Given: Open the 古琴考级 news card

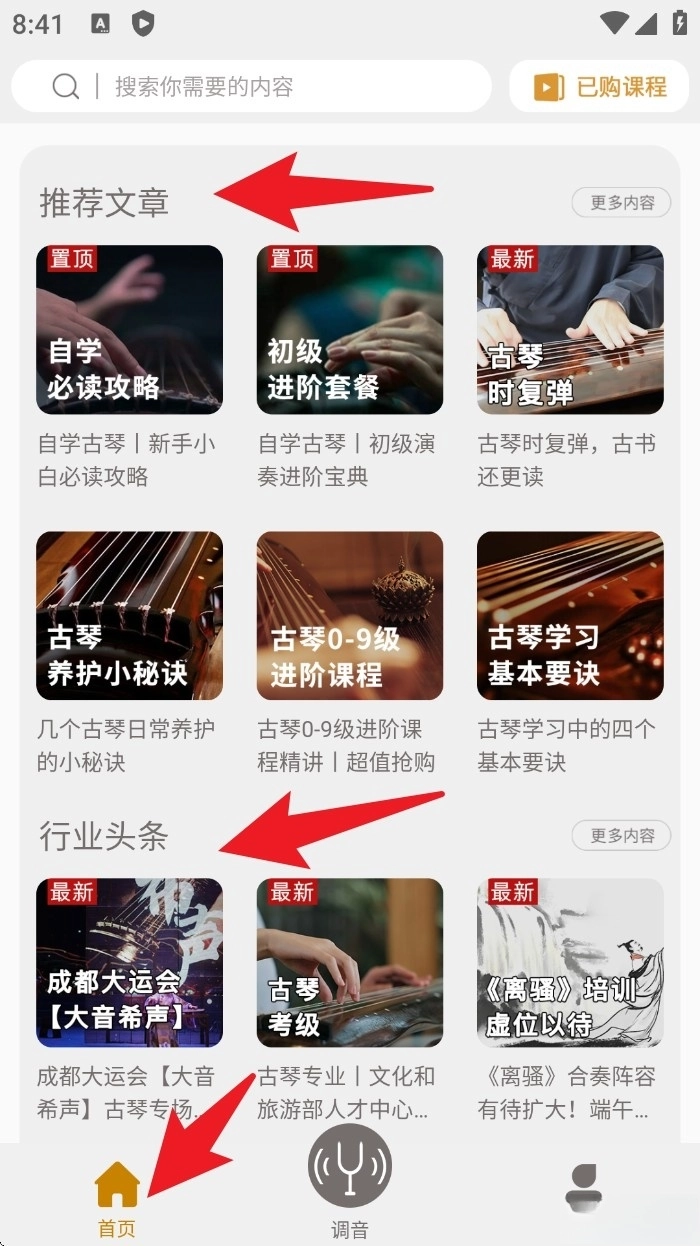Looking at the screenshot, I should [x=350, y=963].
